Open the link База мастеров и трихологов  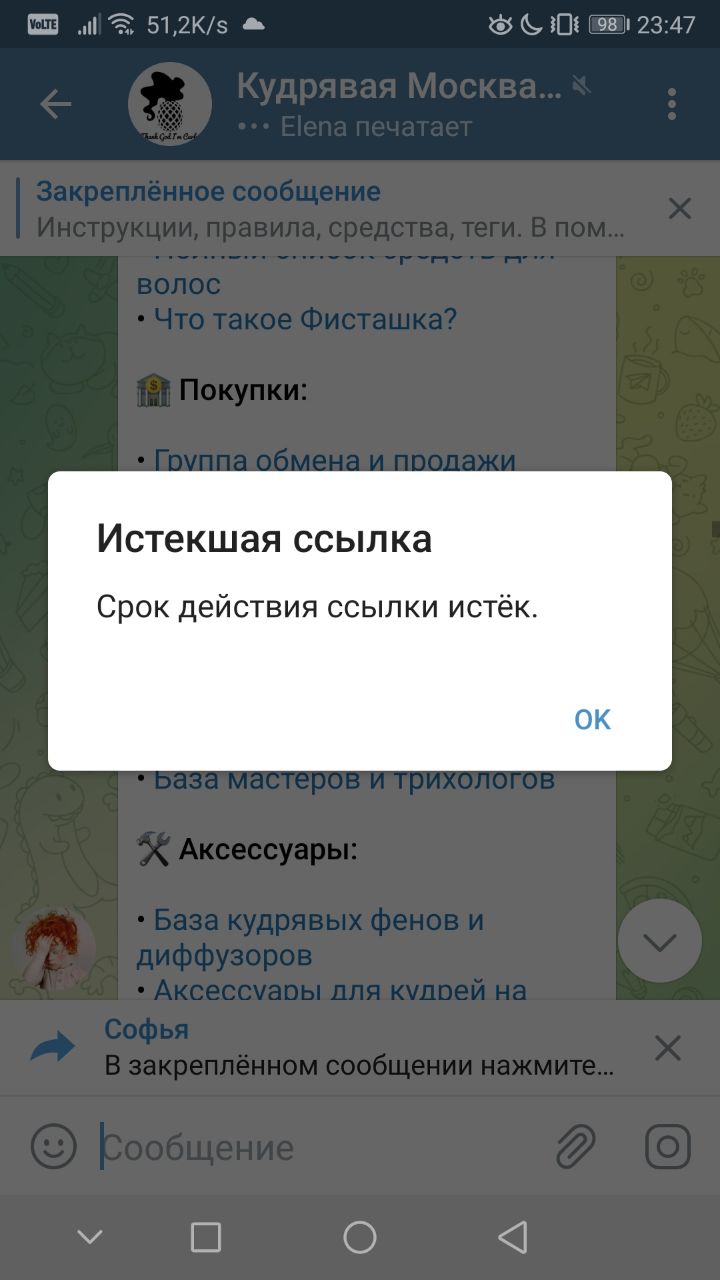[354, 778]
